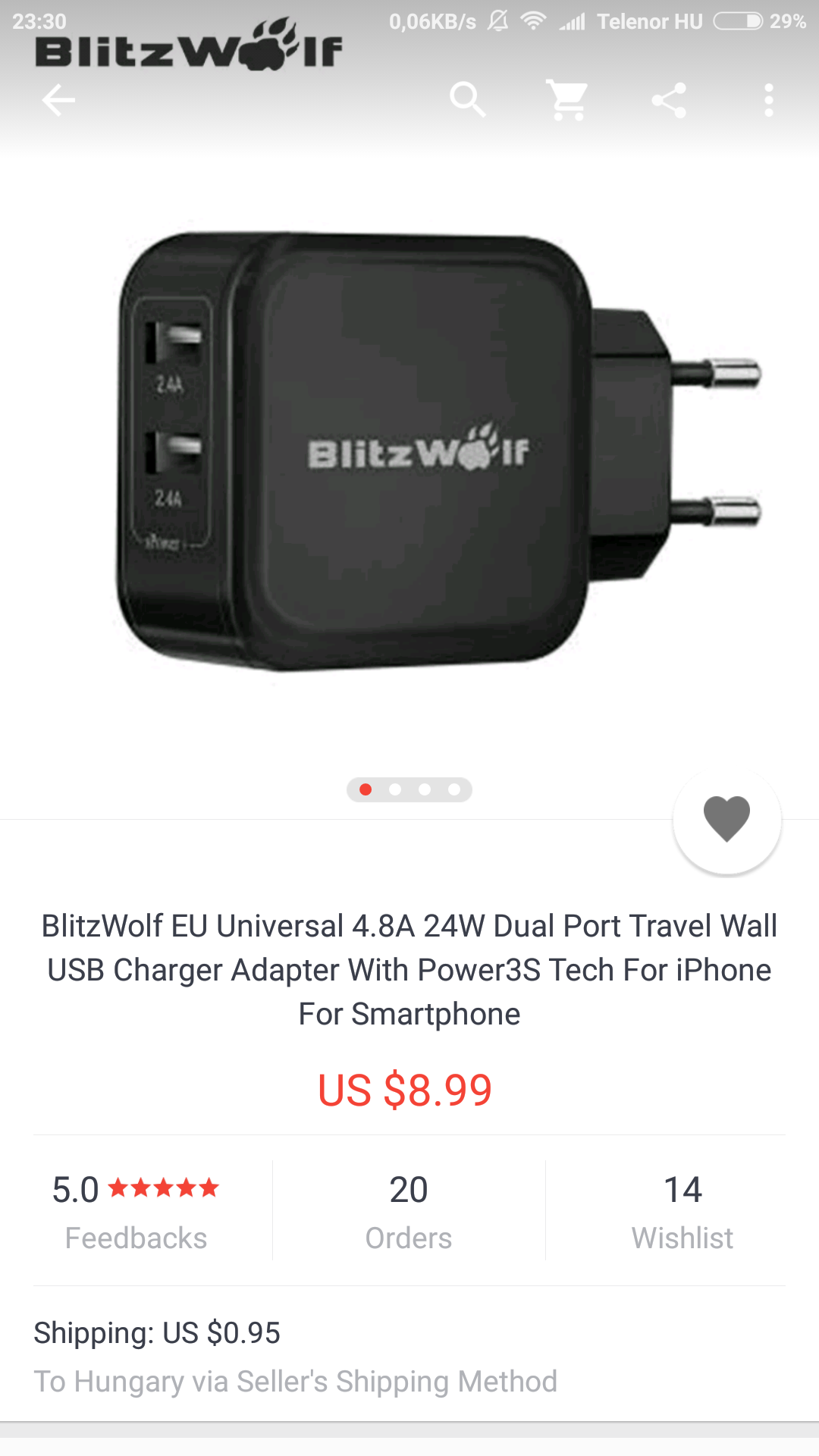This screenshot has width=819, height=1456.
Task: Open shipping details for US $0.95
Action: 409,1356
